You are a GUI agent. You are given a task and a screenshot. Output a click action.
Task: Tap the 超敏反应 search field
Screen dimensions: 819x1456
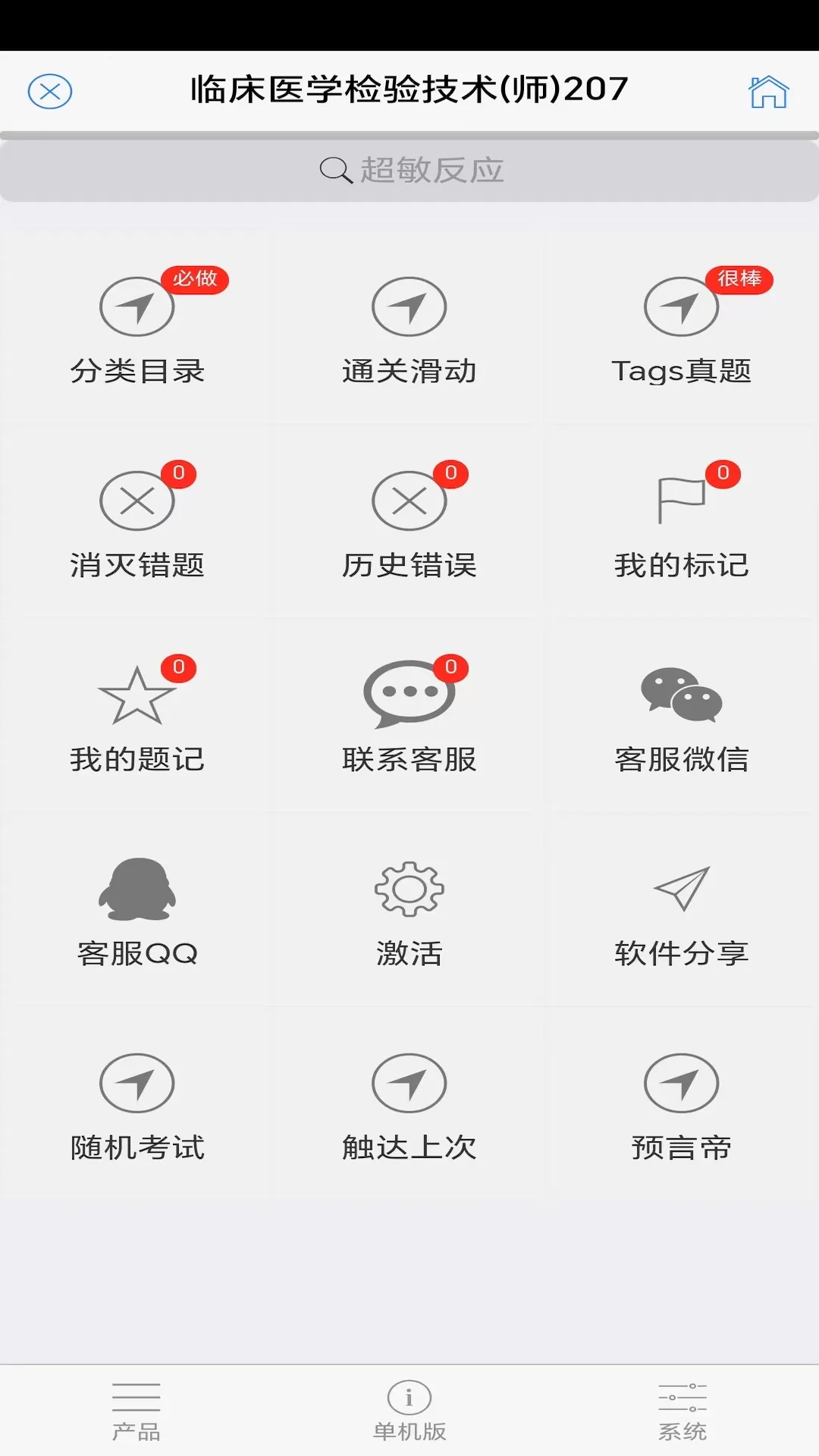409,171
